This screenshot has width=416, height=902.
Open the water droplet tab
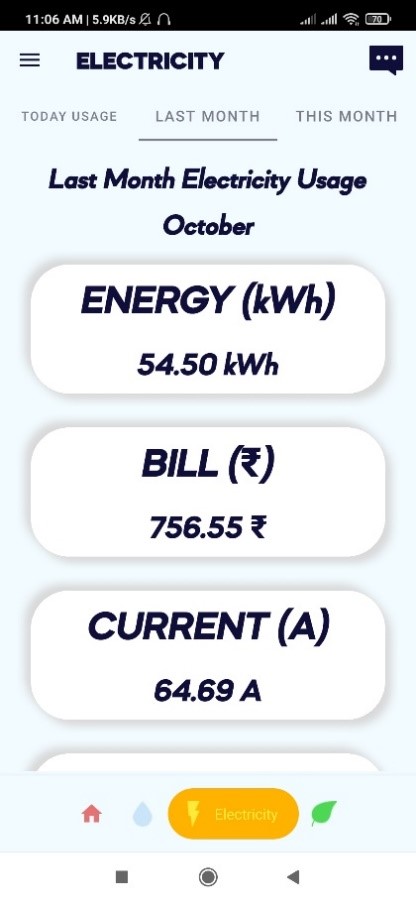(x=142, y=814)
